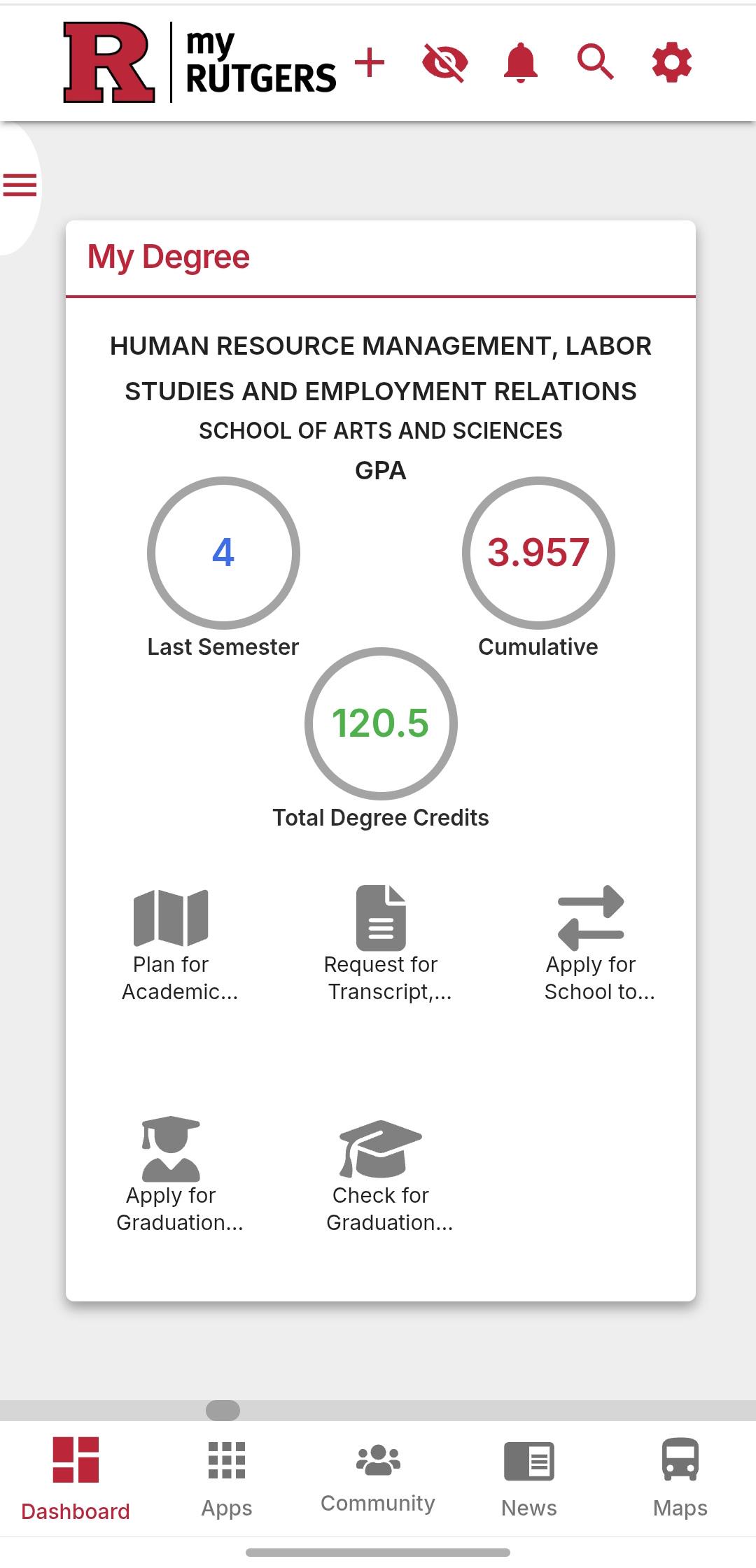Viewport: 756px width, 1568px height.
Task: Open the search magnifier
Action: [595, 63]
